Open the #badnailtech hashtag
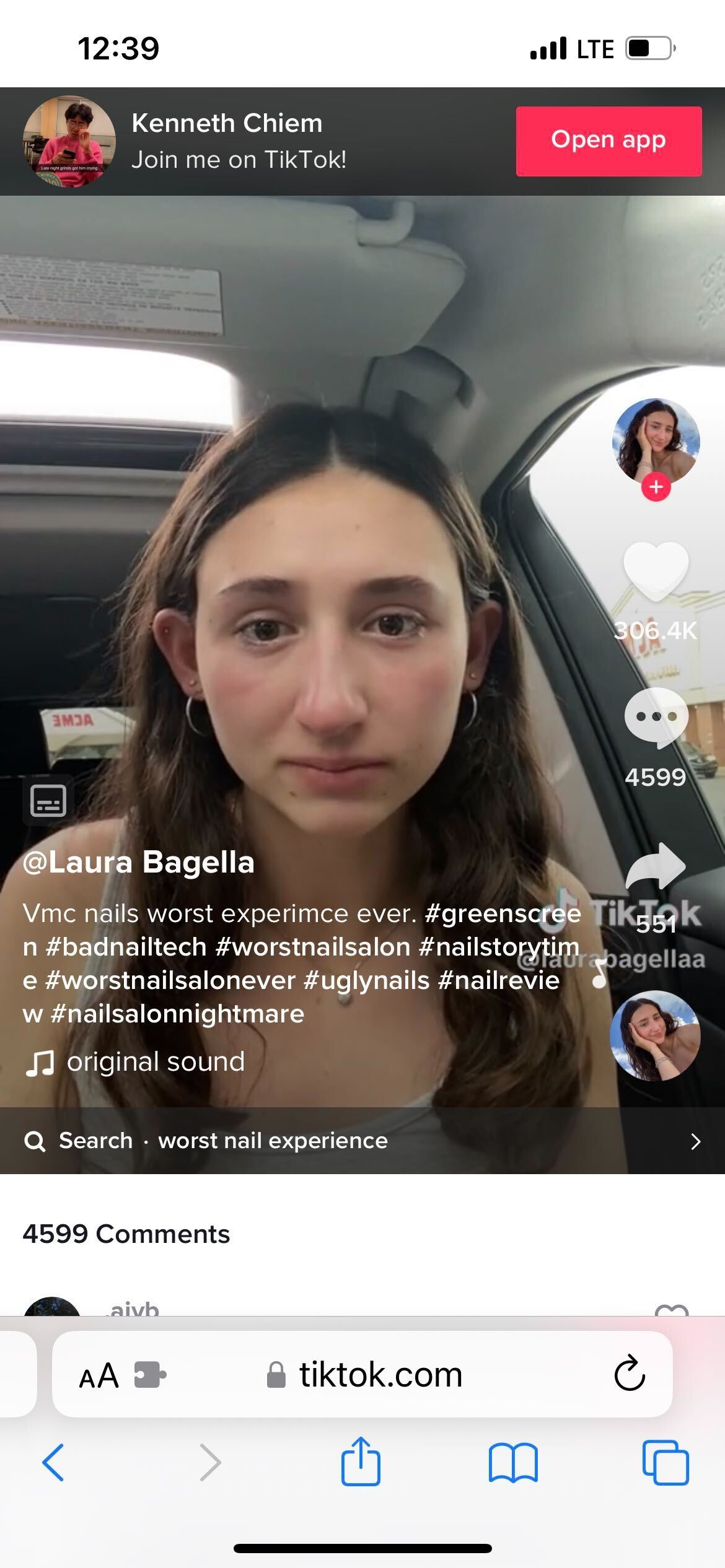 tap(126, 947)
